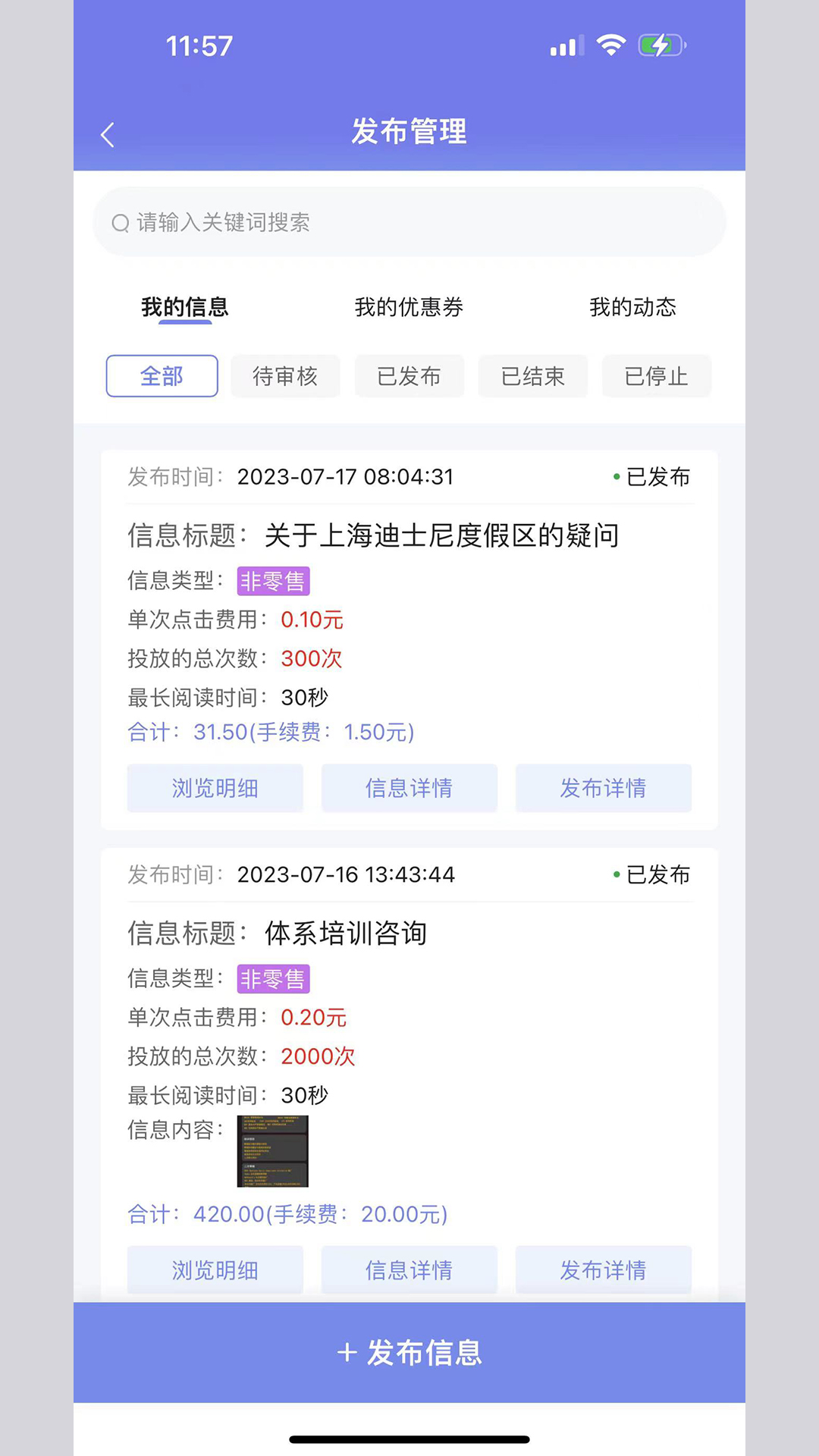Filter by 已发布 status chip
The height and width of the screenshot is (1456, 819).
pyautogui.click(x=409, y=376)
